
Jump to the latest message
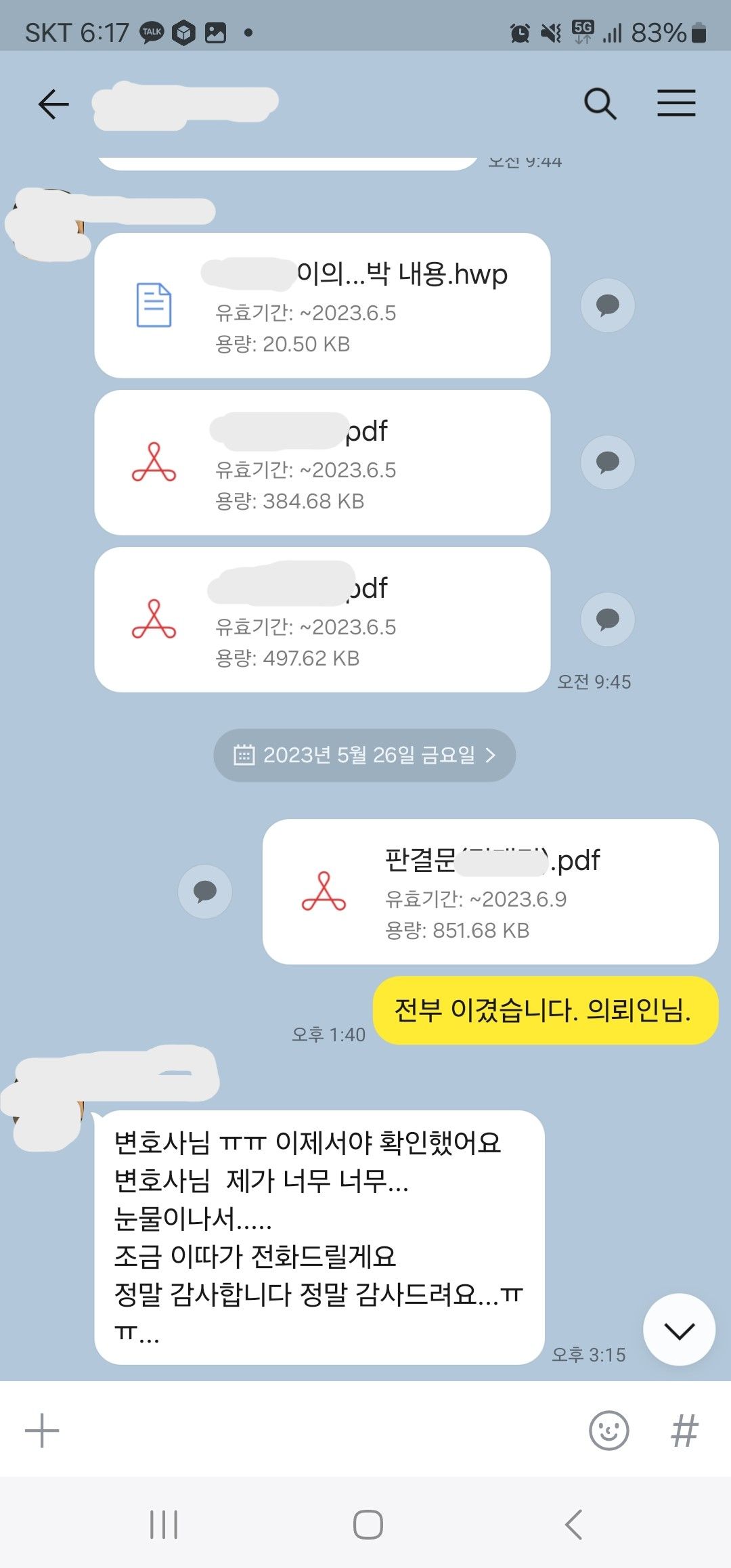click(679, 1330)
